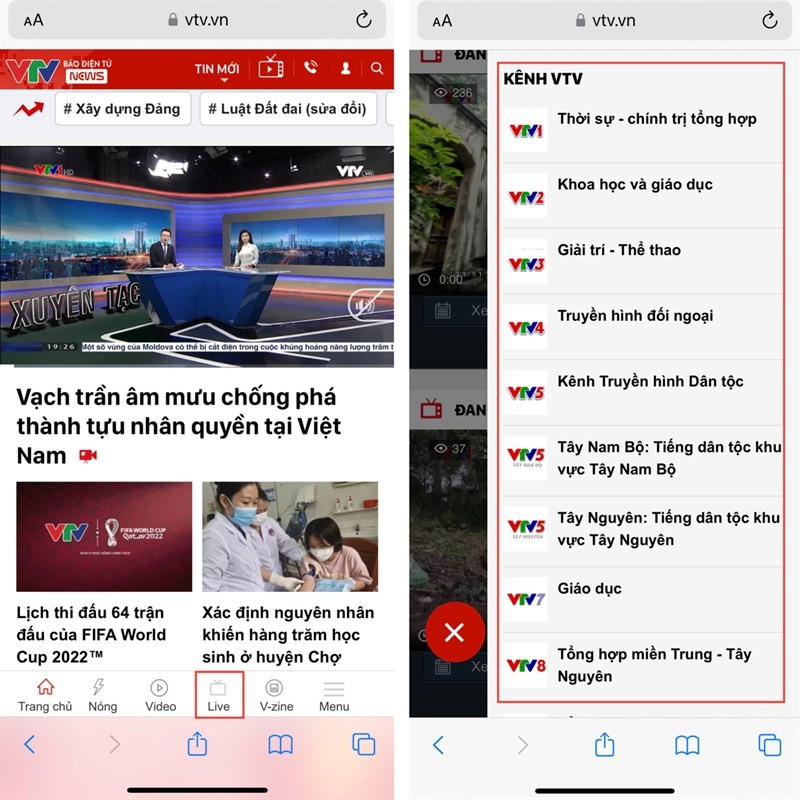Screen dimensions: 800x800
Task: Select VTV3 Giải trí - Thể thao channel
Action: (640, 261)
